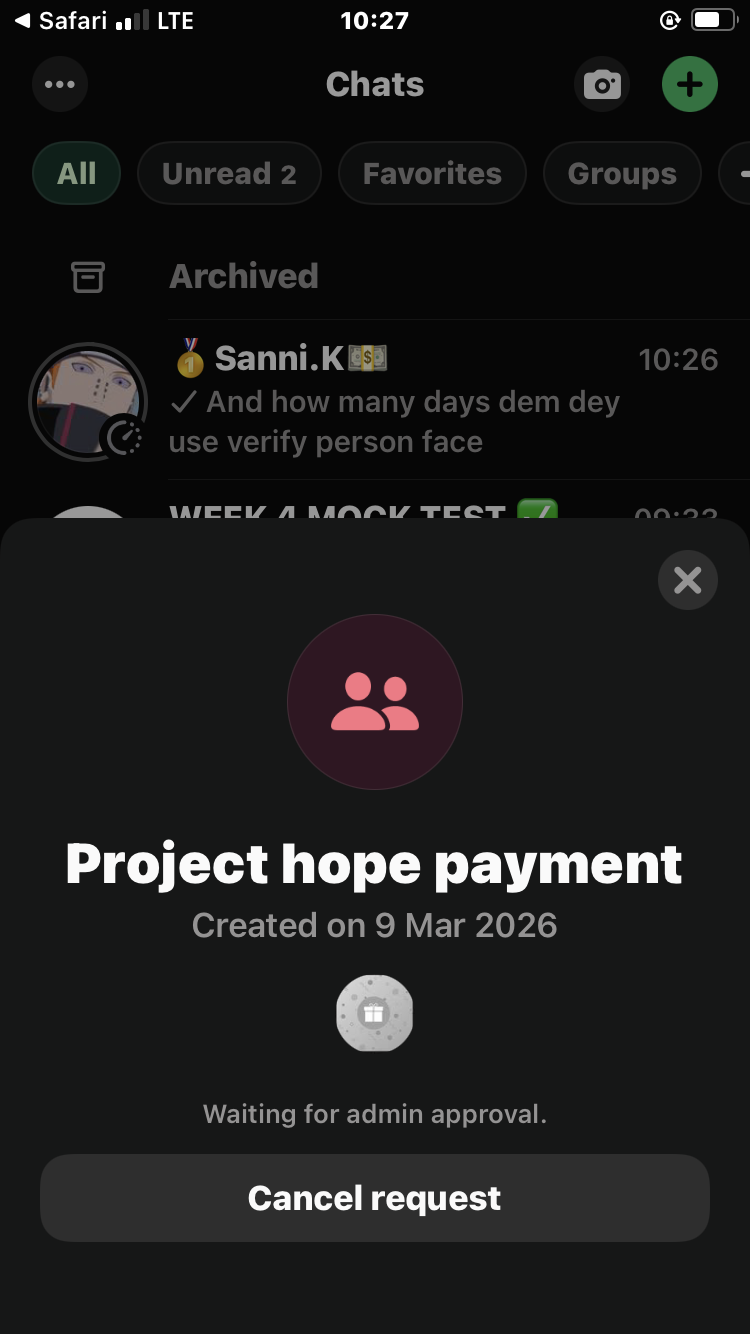Image resolution: width=750 pixels, height=1334 pixels.
Task: Tap the Cancel request button
Action: (x=375, y=1198)
